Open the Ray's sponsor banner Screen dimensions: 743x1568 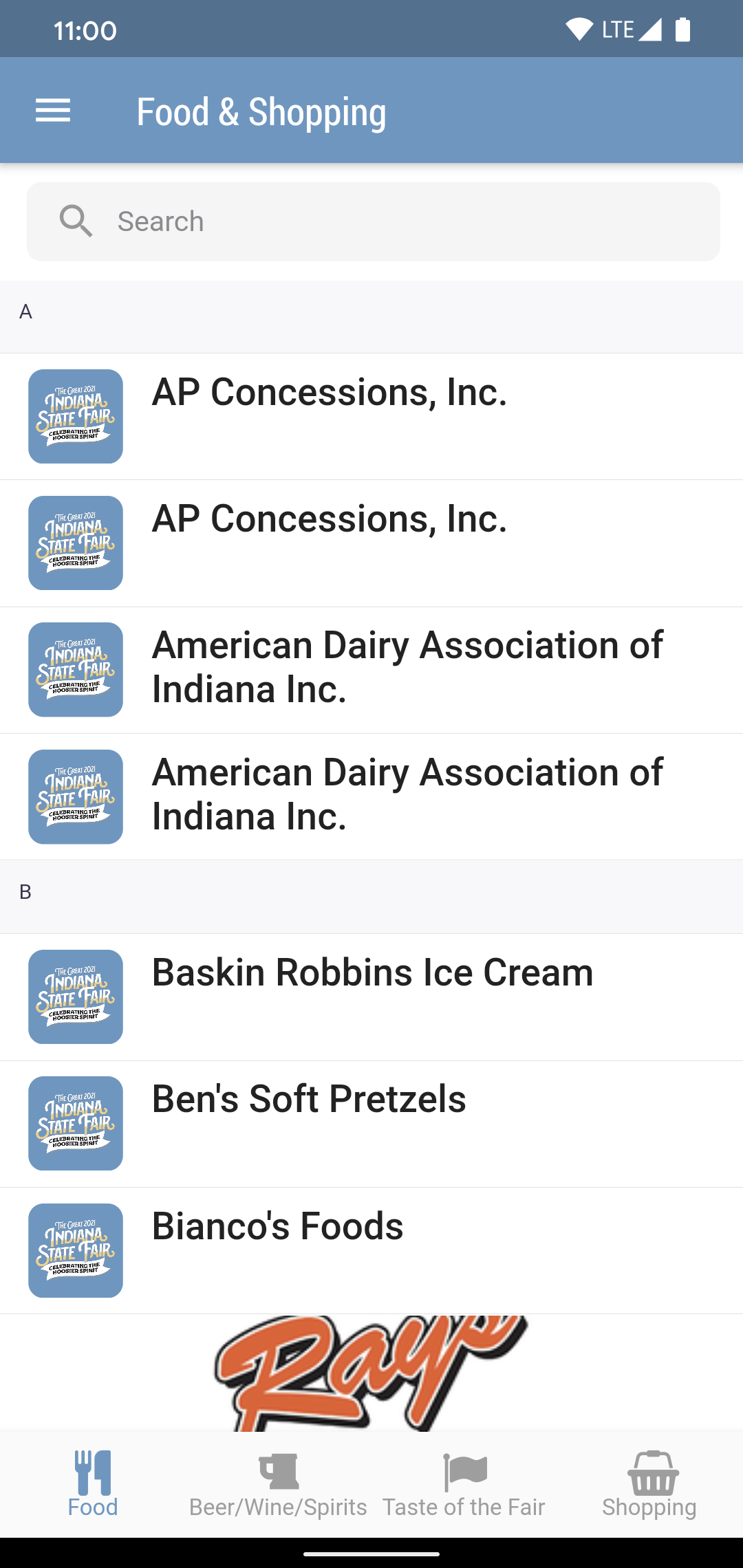tap(371, 1373)
